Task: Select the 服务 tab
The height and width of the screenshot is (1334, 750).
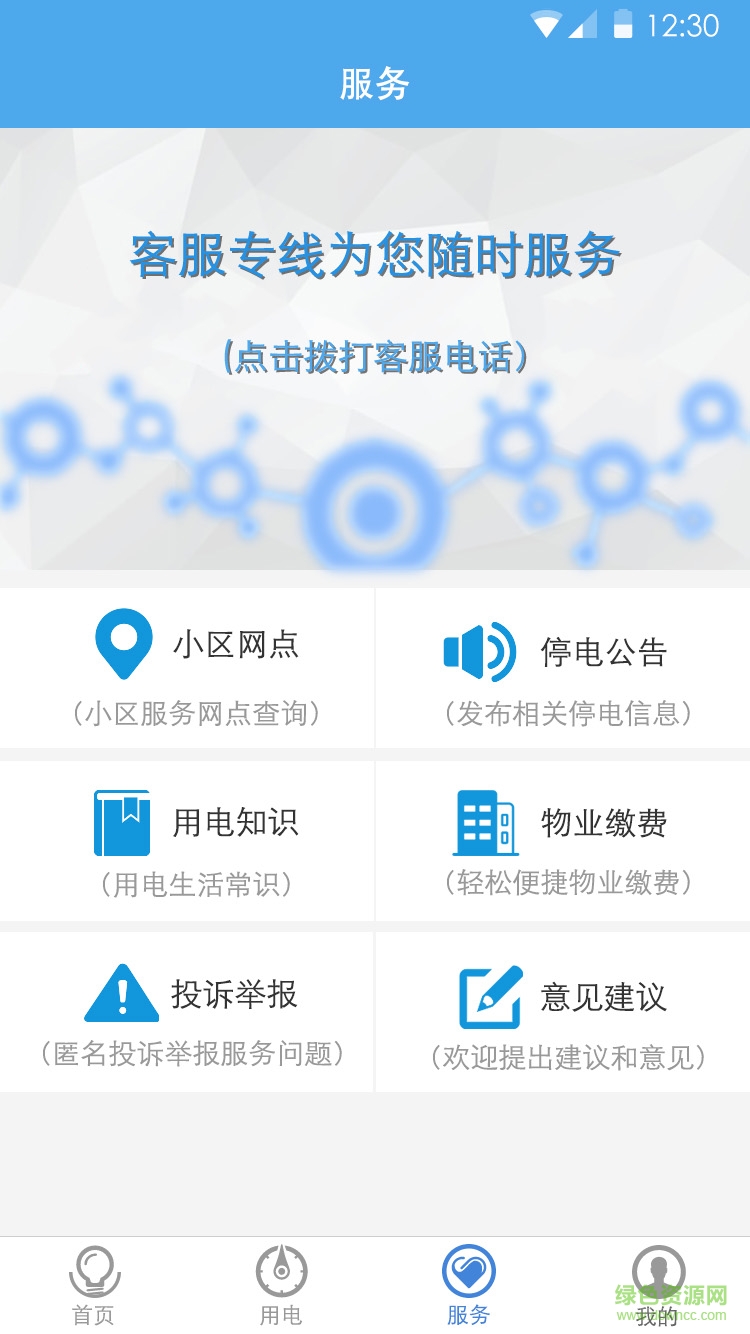Action: coord(468,1286)
